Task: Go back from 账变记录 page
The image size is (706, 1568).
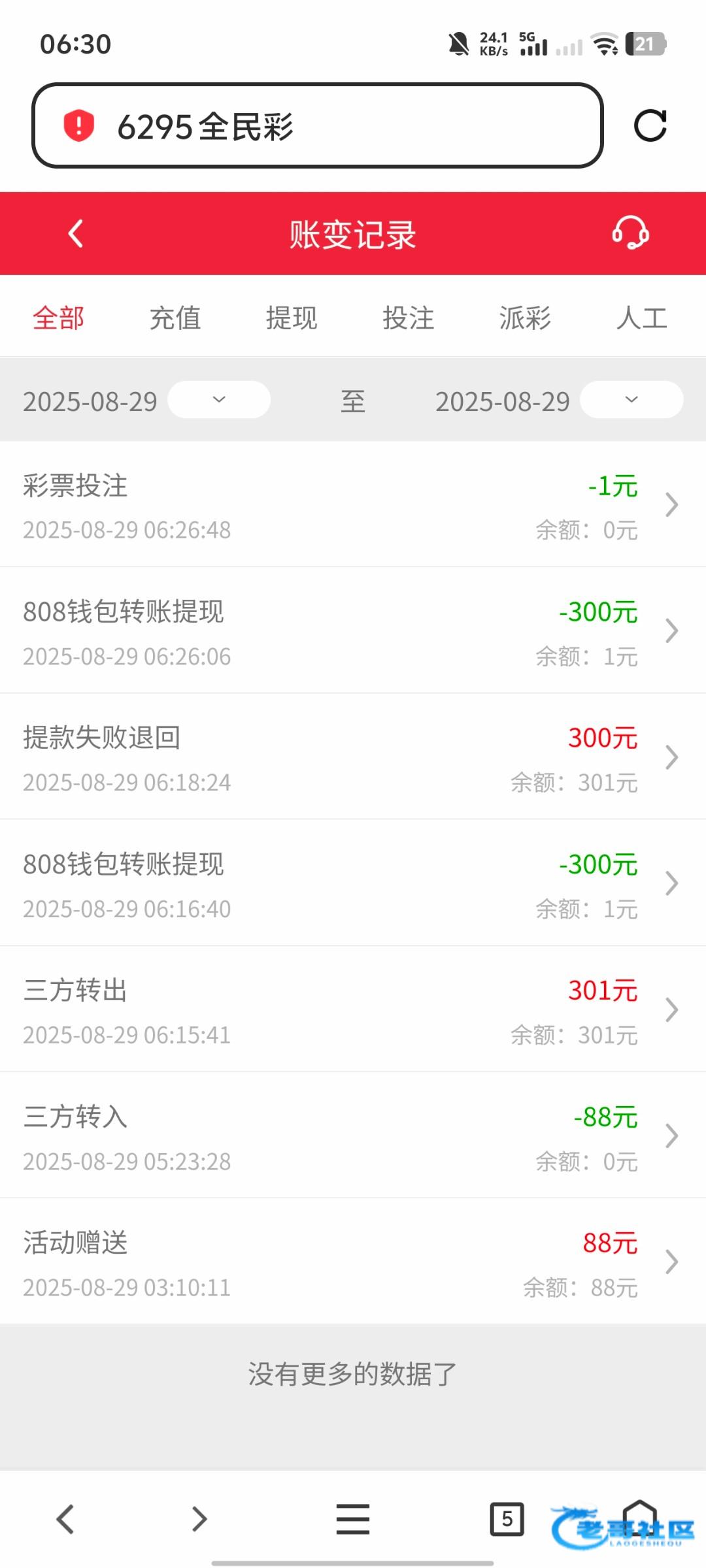Action: tap(76, 234)
